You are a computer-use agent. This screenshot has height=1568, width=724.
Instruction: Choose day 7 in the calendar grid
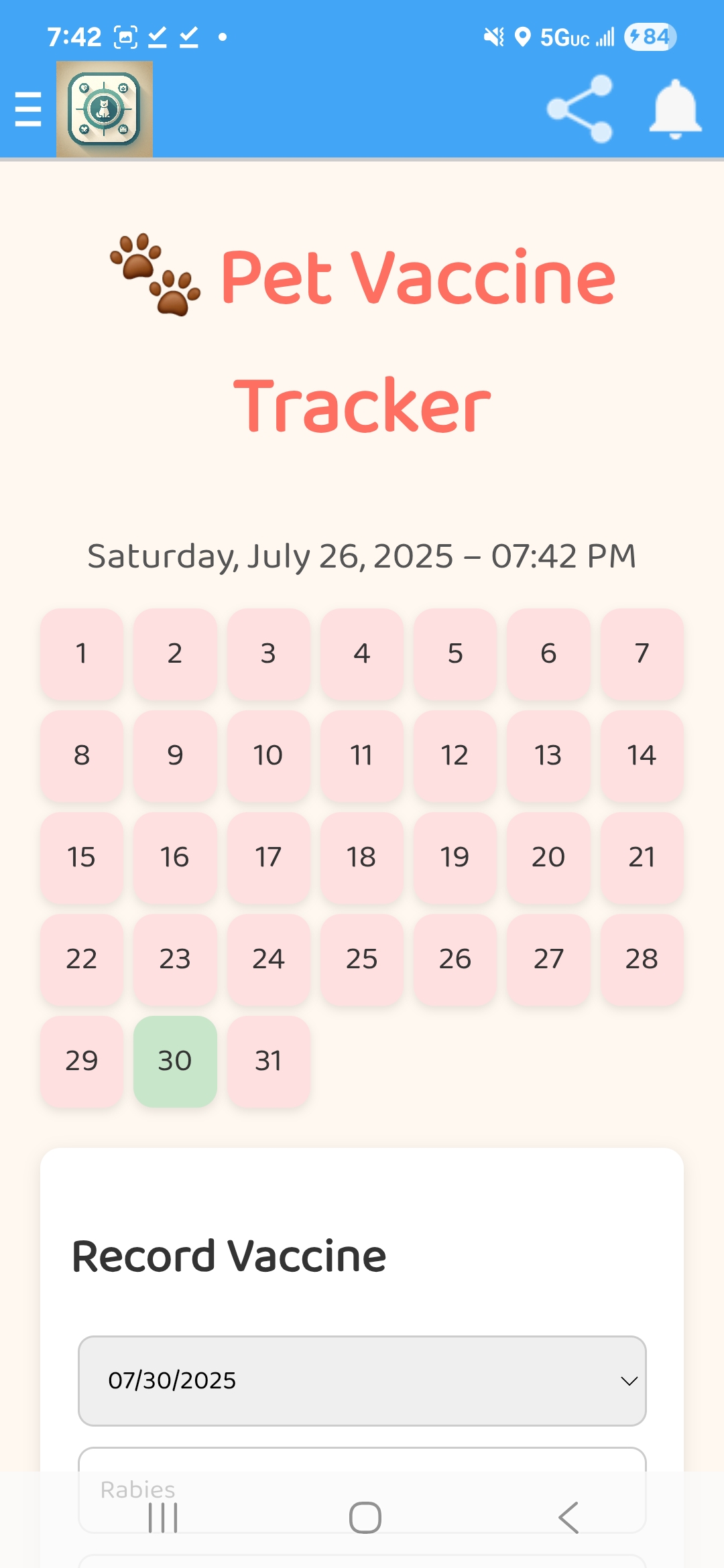(x=642, y=653)
